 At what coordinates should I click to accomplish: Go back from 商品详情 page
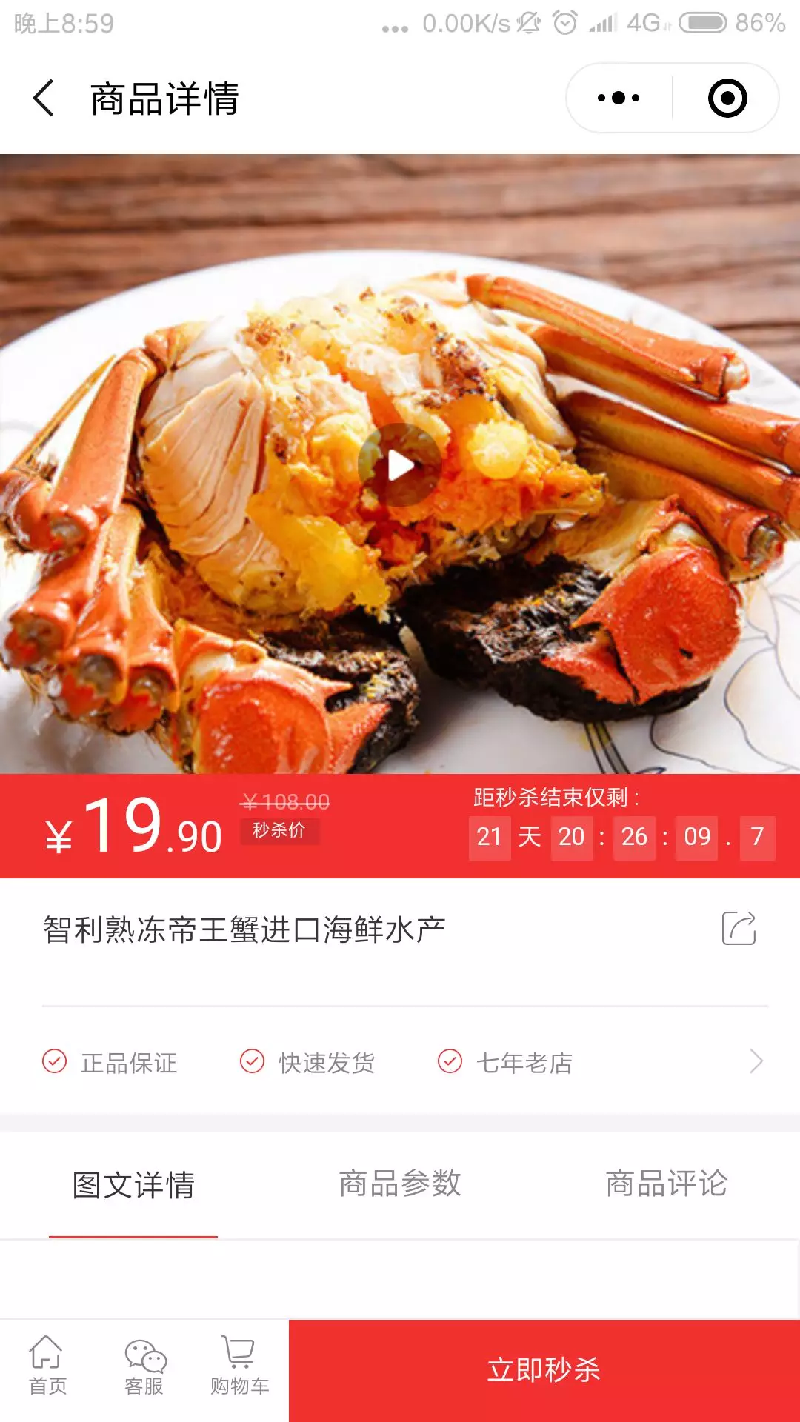43,99
